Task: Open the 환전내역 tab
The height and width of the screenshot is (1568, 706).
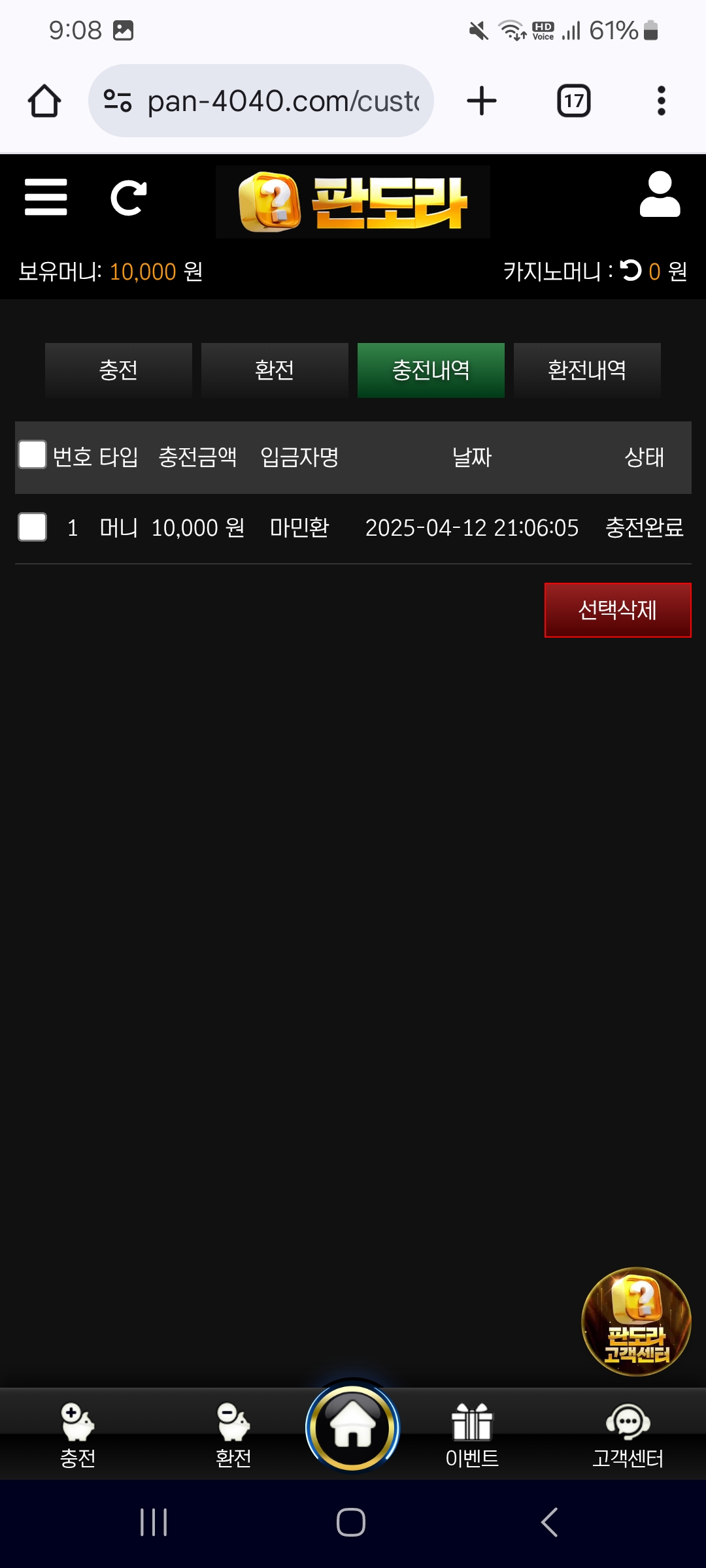Action: (x=587, y=370)
